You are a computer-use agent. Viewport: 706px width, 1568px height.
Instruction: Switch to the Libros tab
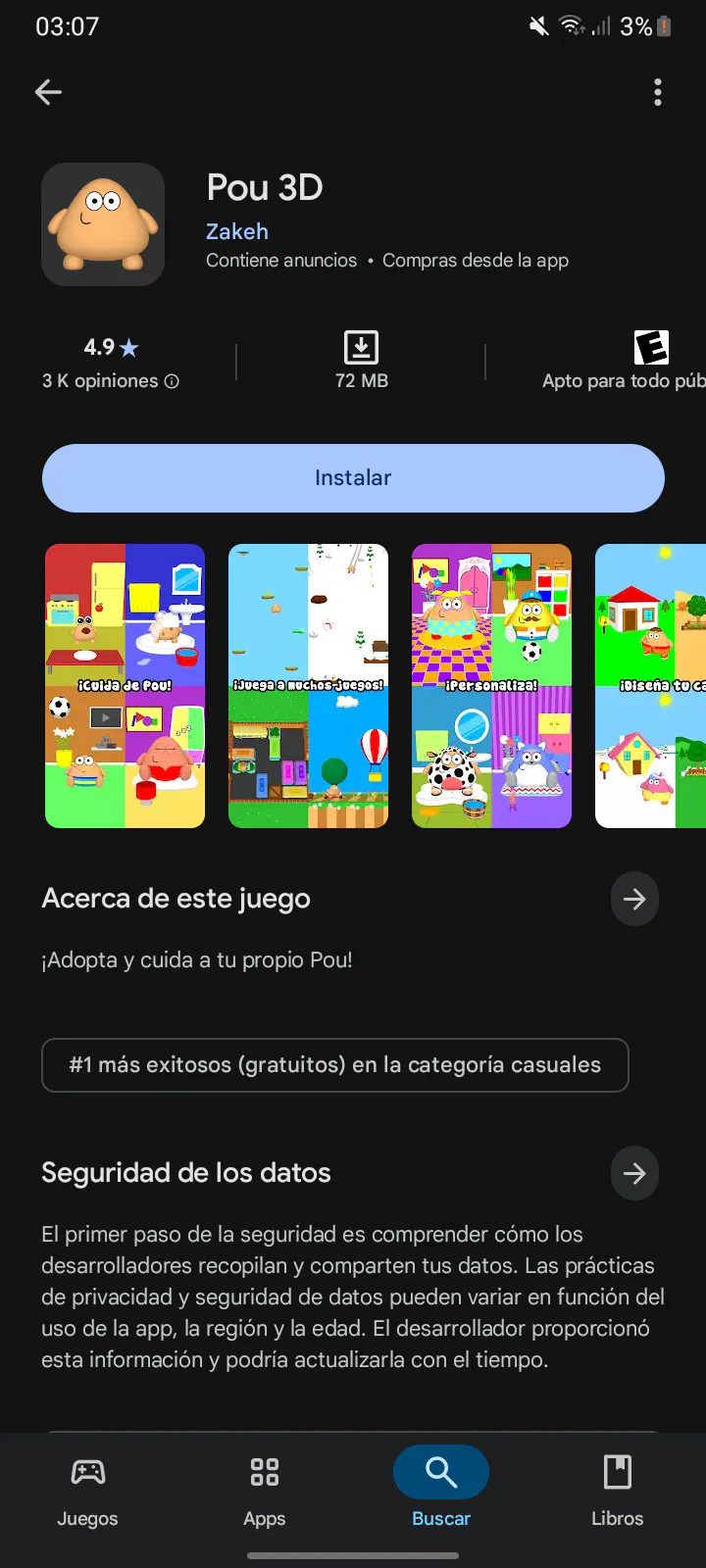pyautogui.click(x=618, y=1491)
